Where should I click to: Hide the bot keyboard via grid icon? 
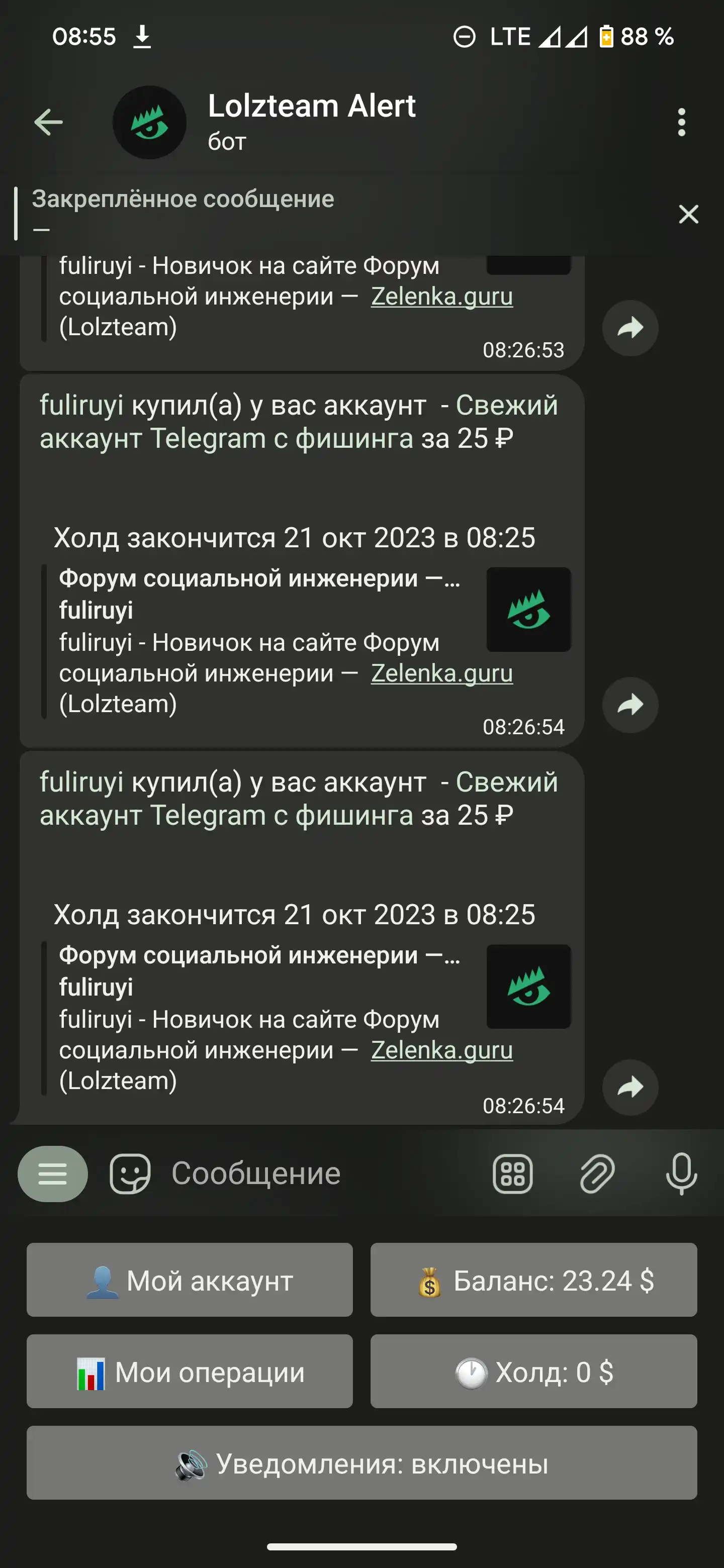point(513,1173)
